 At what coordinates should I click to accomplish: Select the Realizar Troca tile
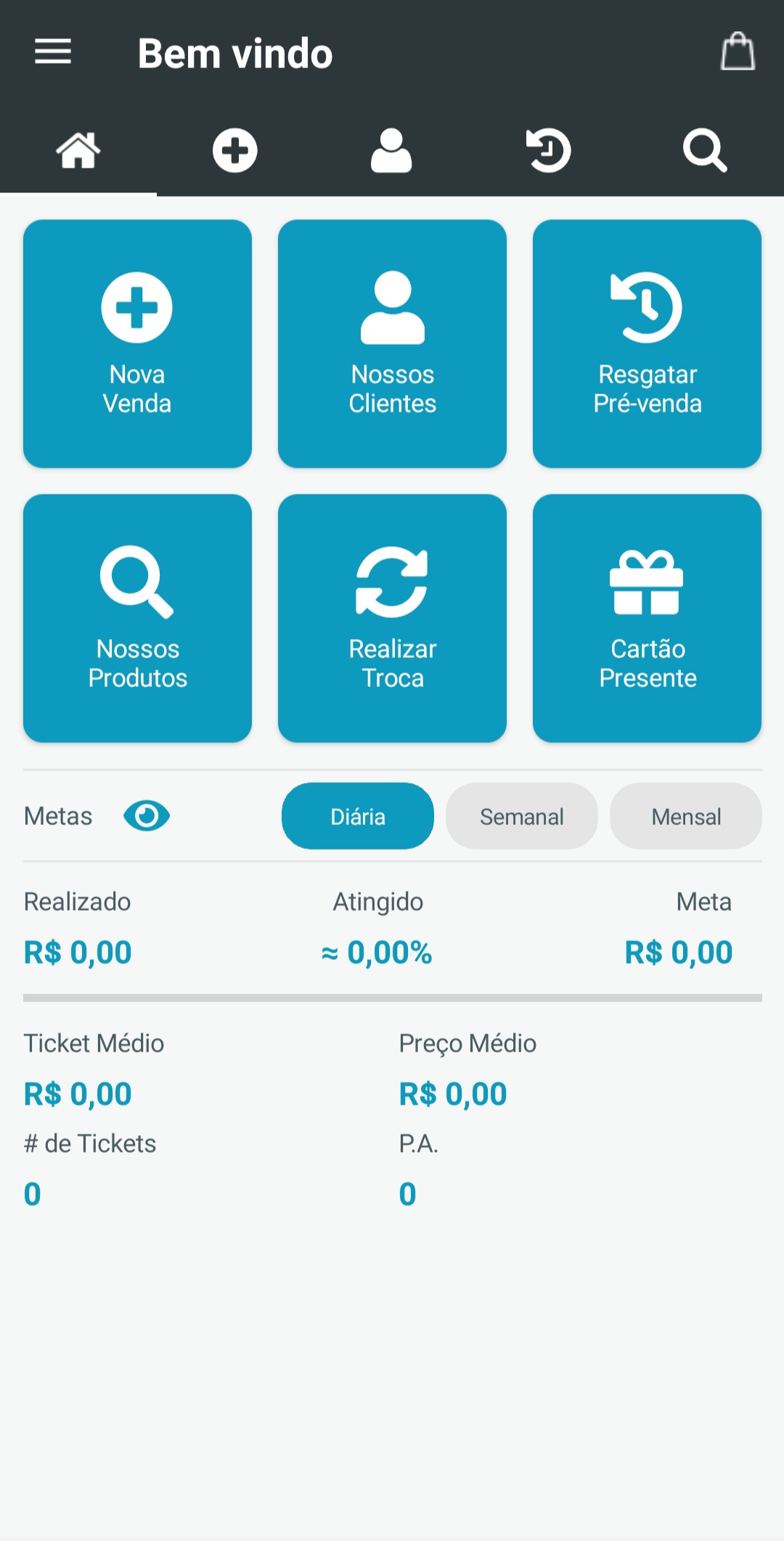[392, 618]
